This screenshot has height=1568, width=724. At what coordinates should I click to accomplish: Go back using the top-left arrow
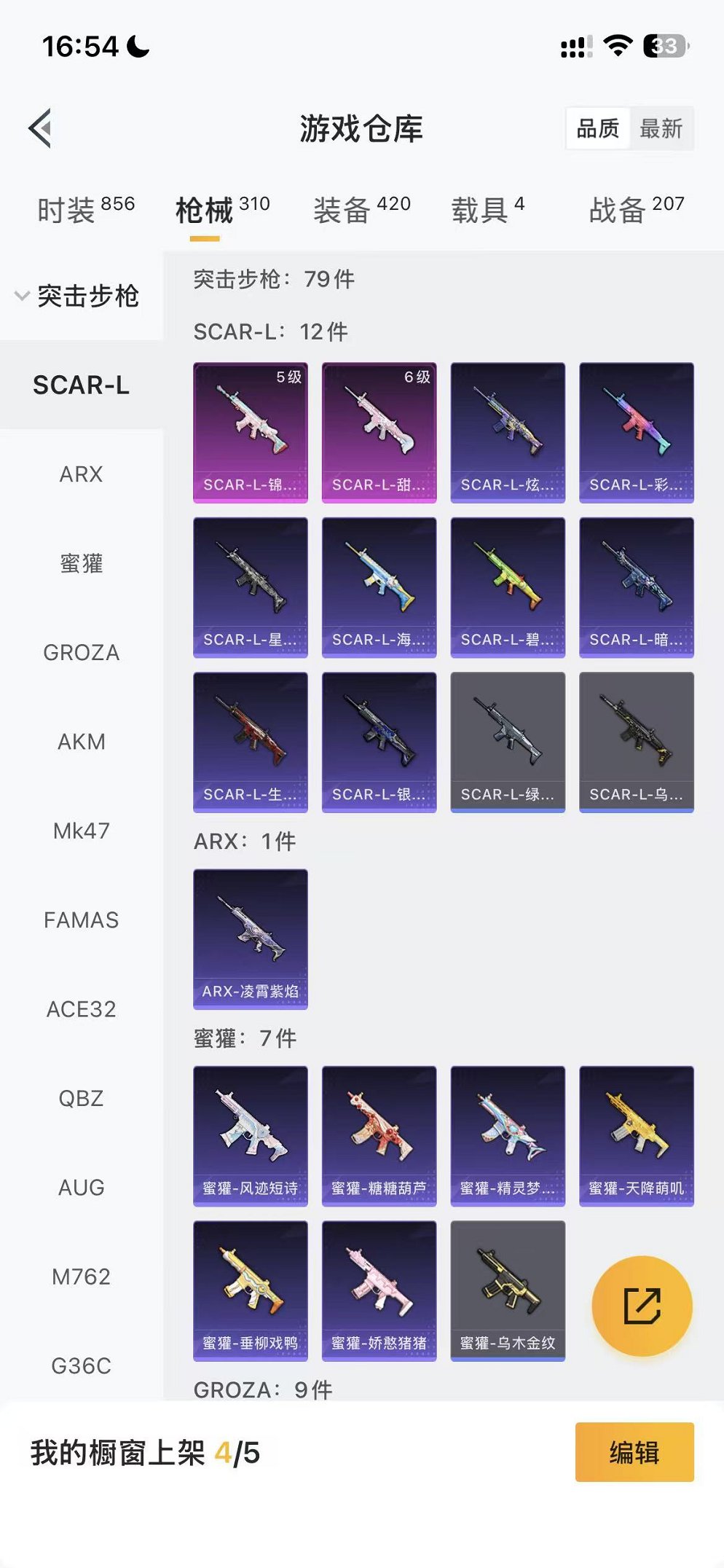[x=41, y=128]
